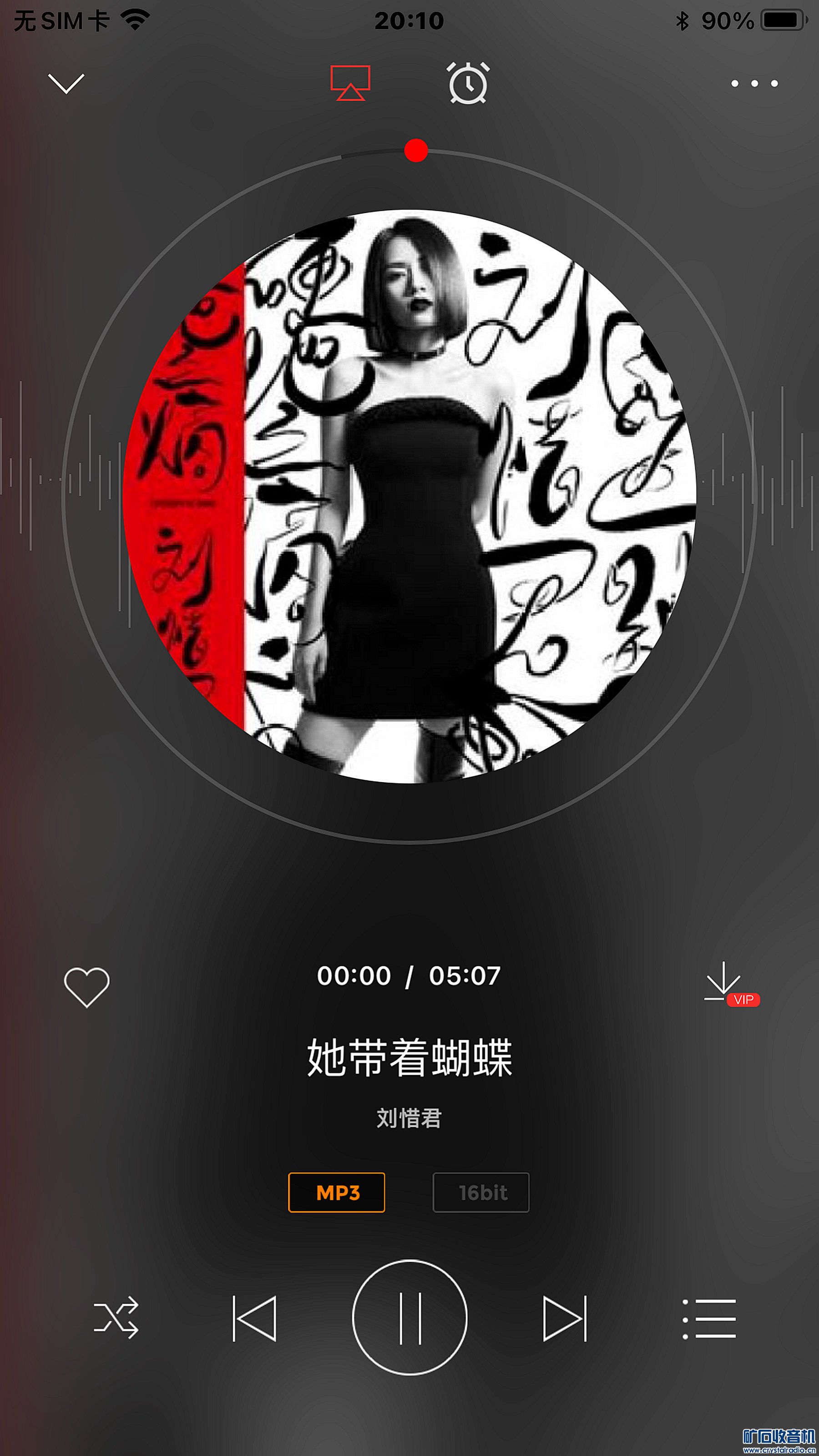Skip to the previous track

pyautogui.click(x=255, y=1318)
